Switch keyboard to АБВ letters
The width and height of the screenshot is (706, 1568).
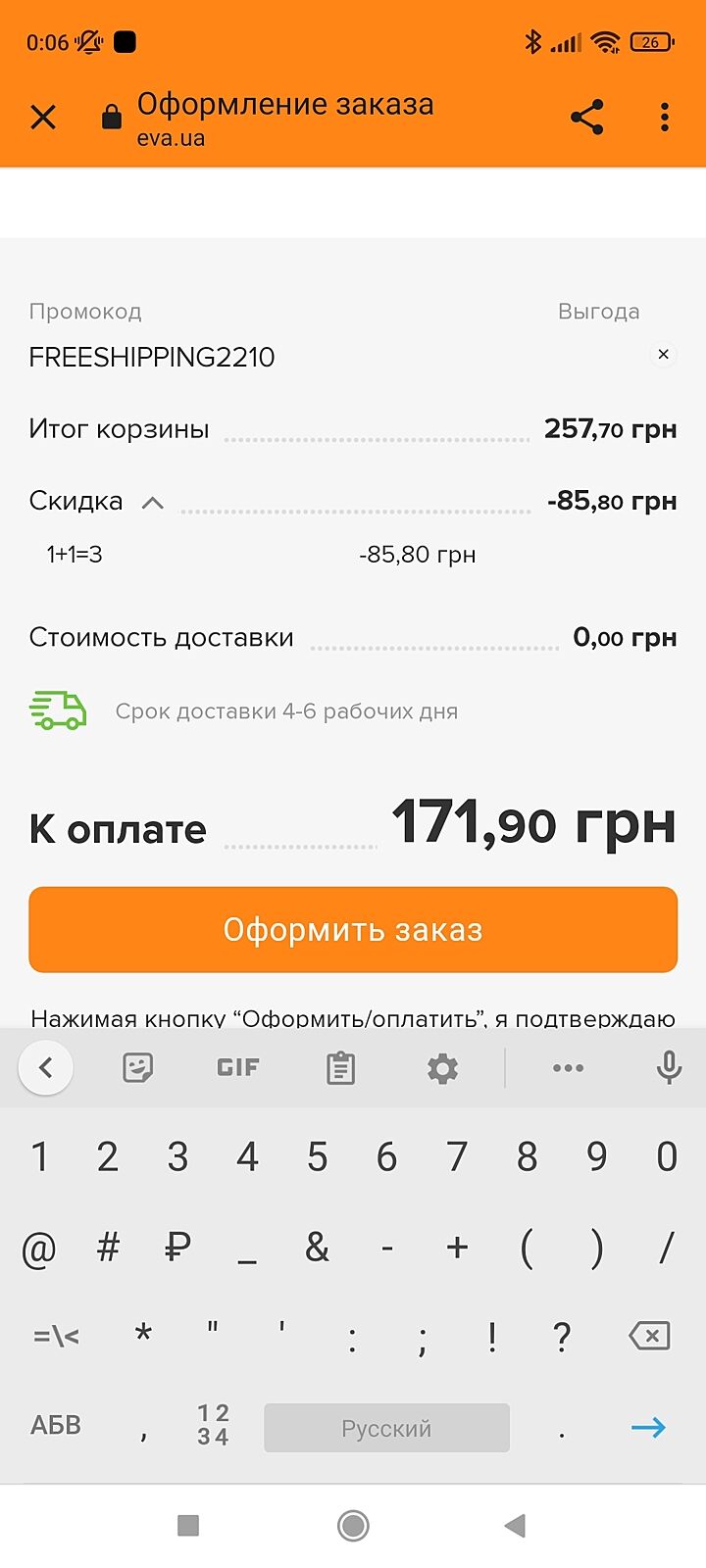pyautogui.click(x=56, y=1425)
